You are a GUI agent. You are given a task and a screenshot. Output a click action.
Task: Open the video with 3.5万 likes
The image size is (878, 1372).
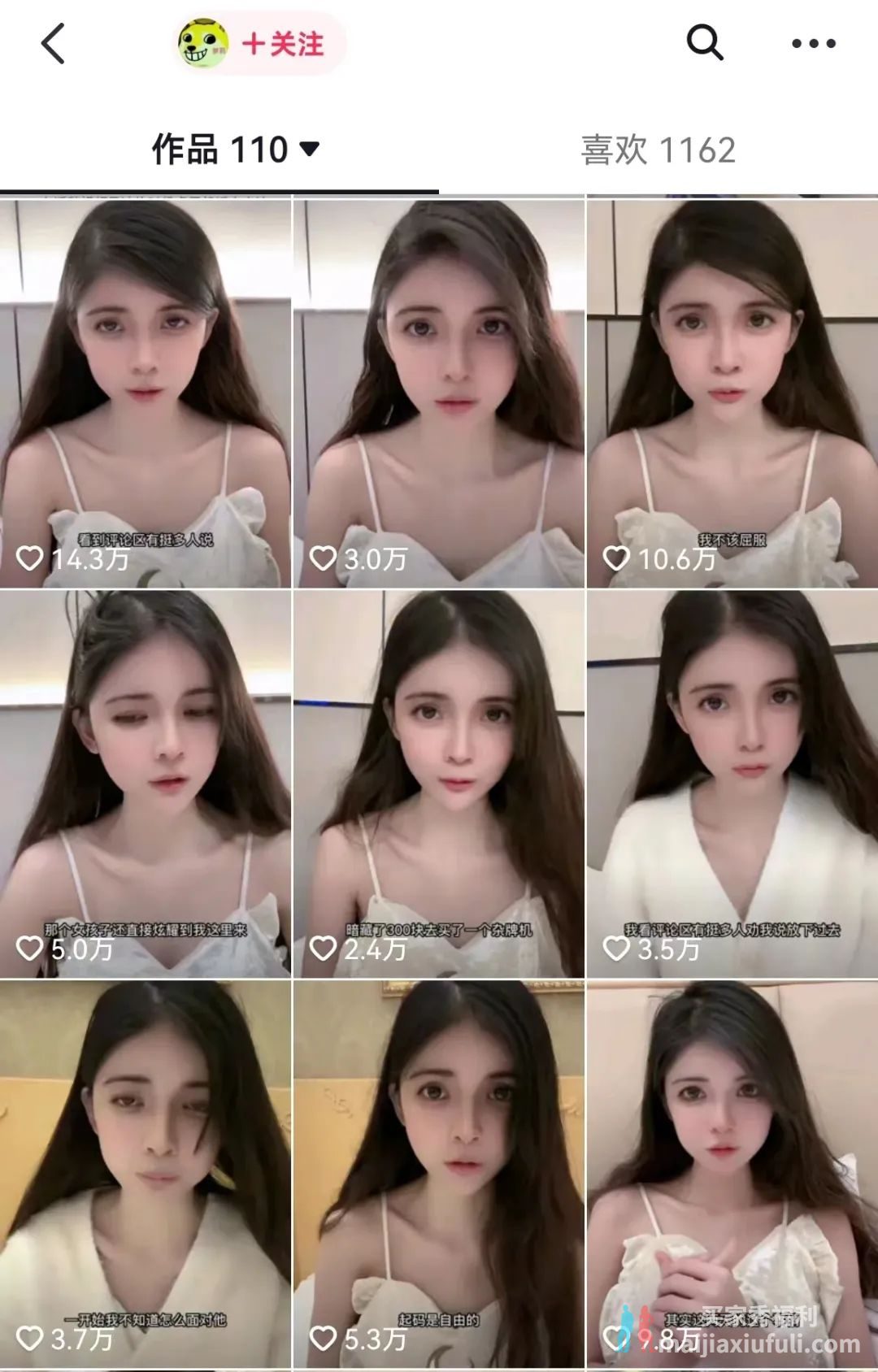(x=732, y=784)
